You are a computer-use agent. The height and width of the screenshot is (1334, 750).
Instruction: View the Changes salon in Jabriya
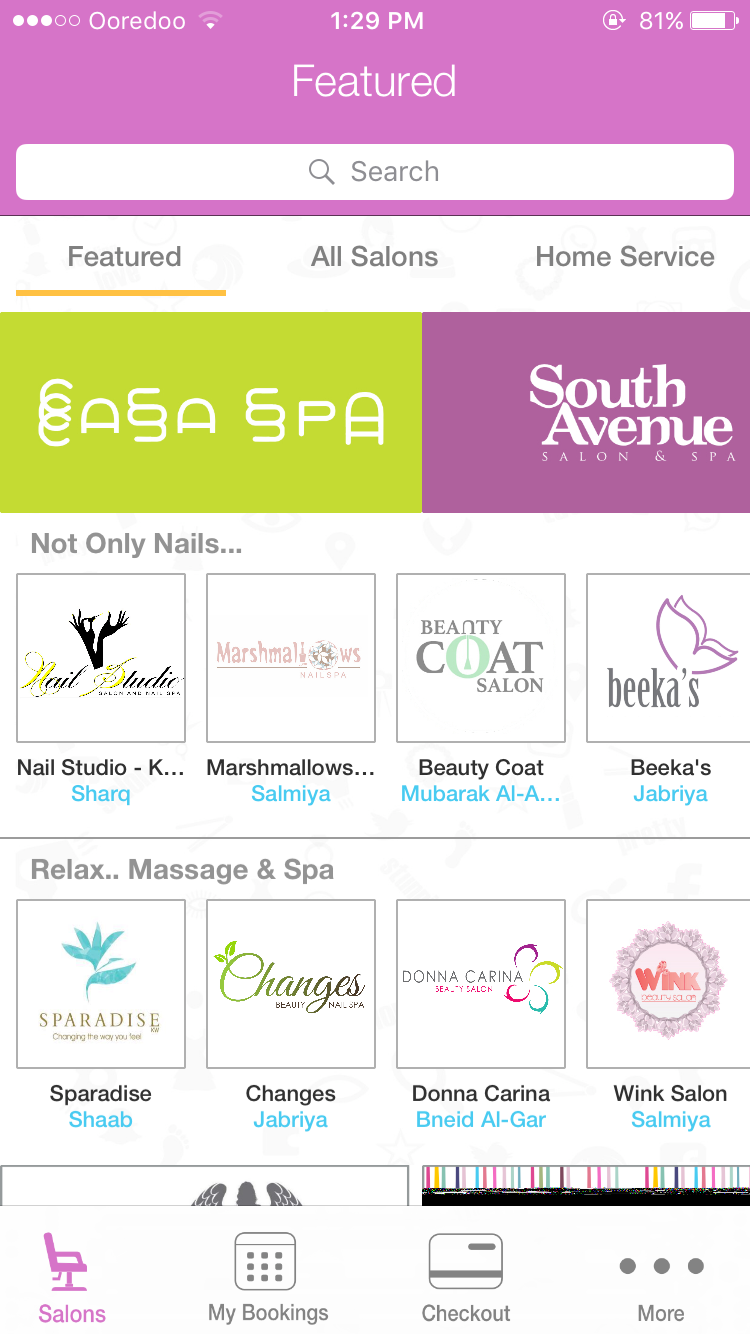tap(290, 983)
